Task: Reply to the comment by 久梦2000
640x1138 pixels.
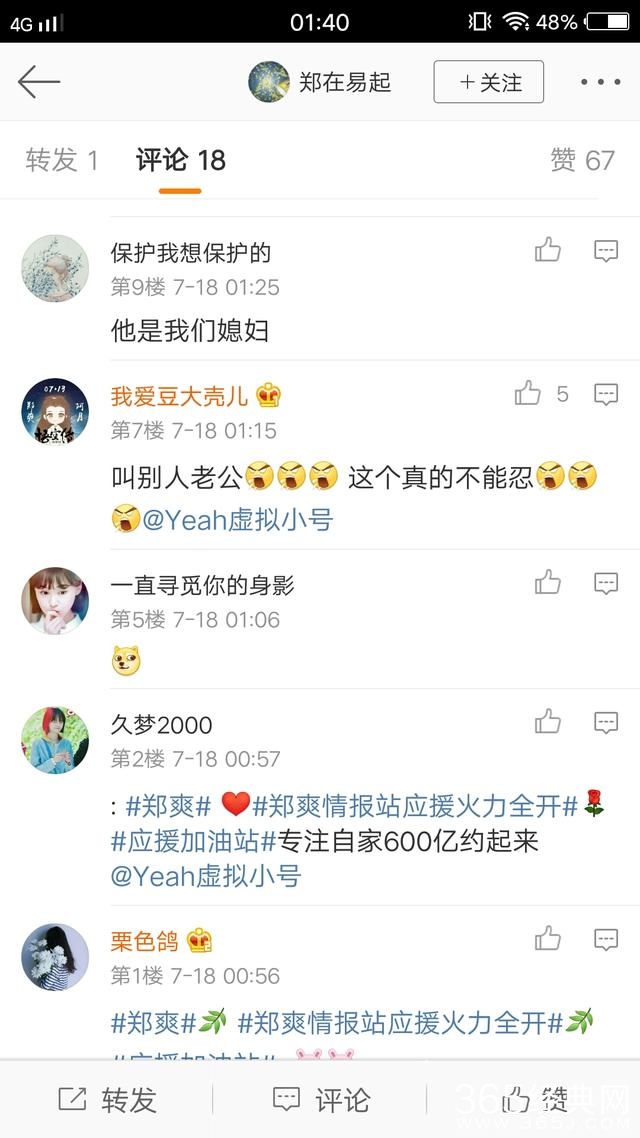Action: tap(606, 721)
